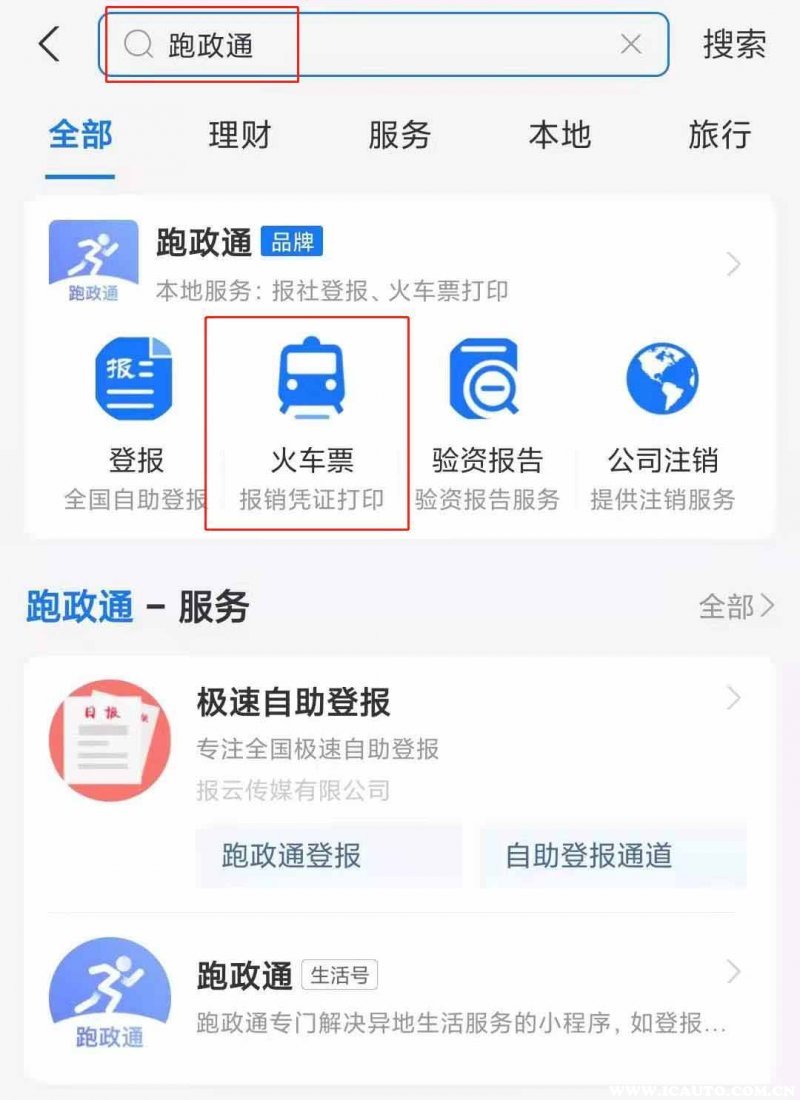
Task: Open the 跑政通 品牌 brand page
Action: [400, 264]
